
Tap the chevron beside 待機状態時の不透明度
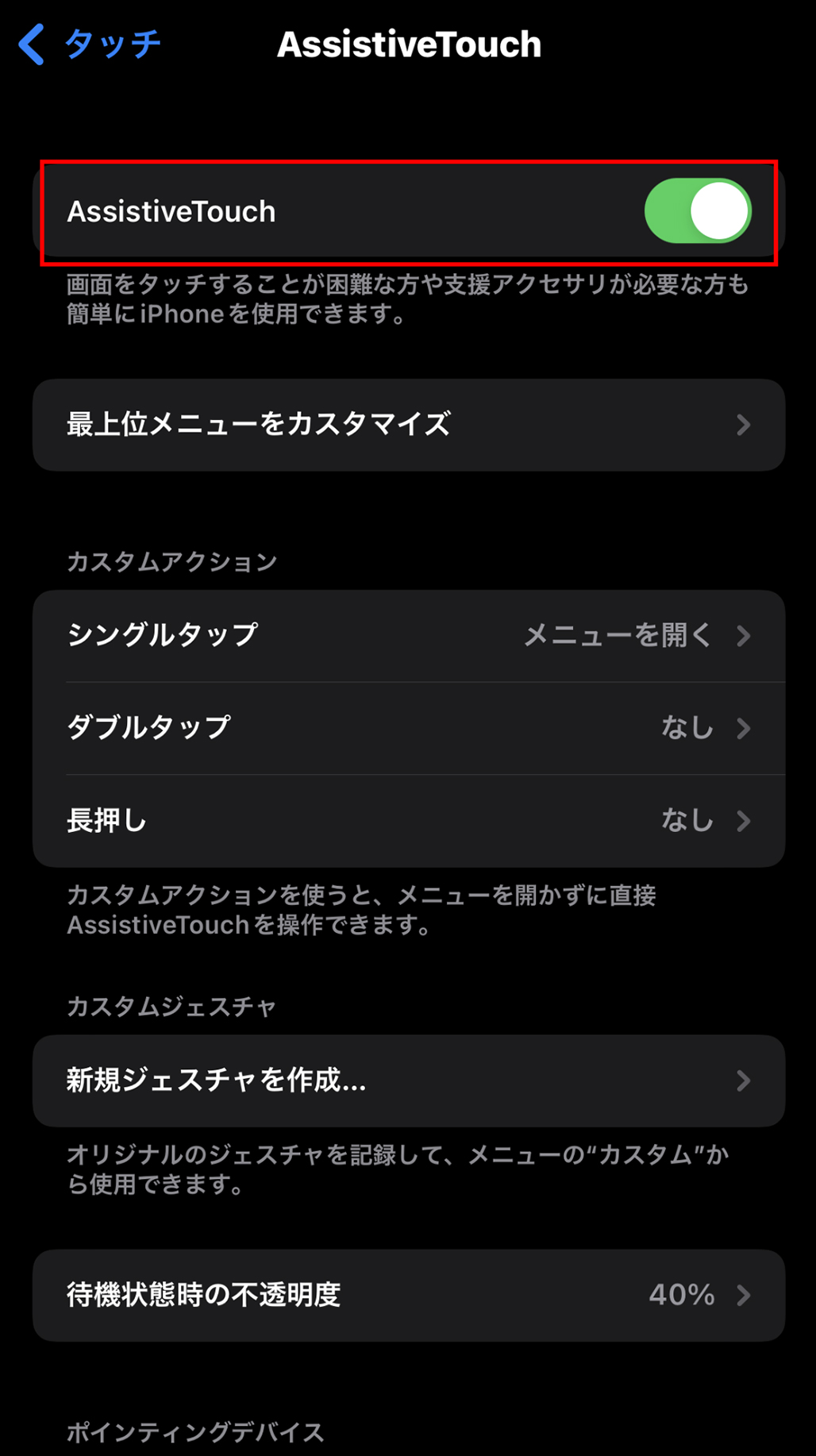[743, 1296]
